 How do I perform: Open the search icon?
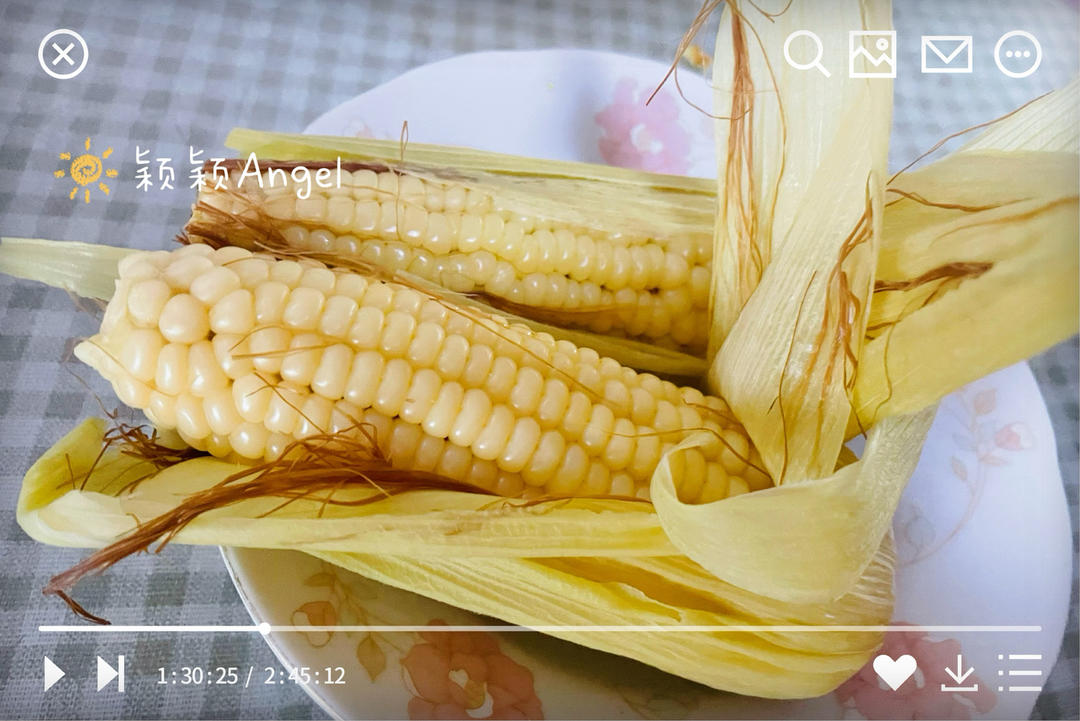[806, 54]
